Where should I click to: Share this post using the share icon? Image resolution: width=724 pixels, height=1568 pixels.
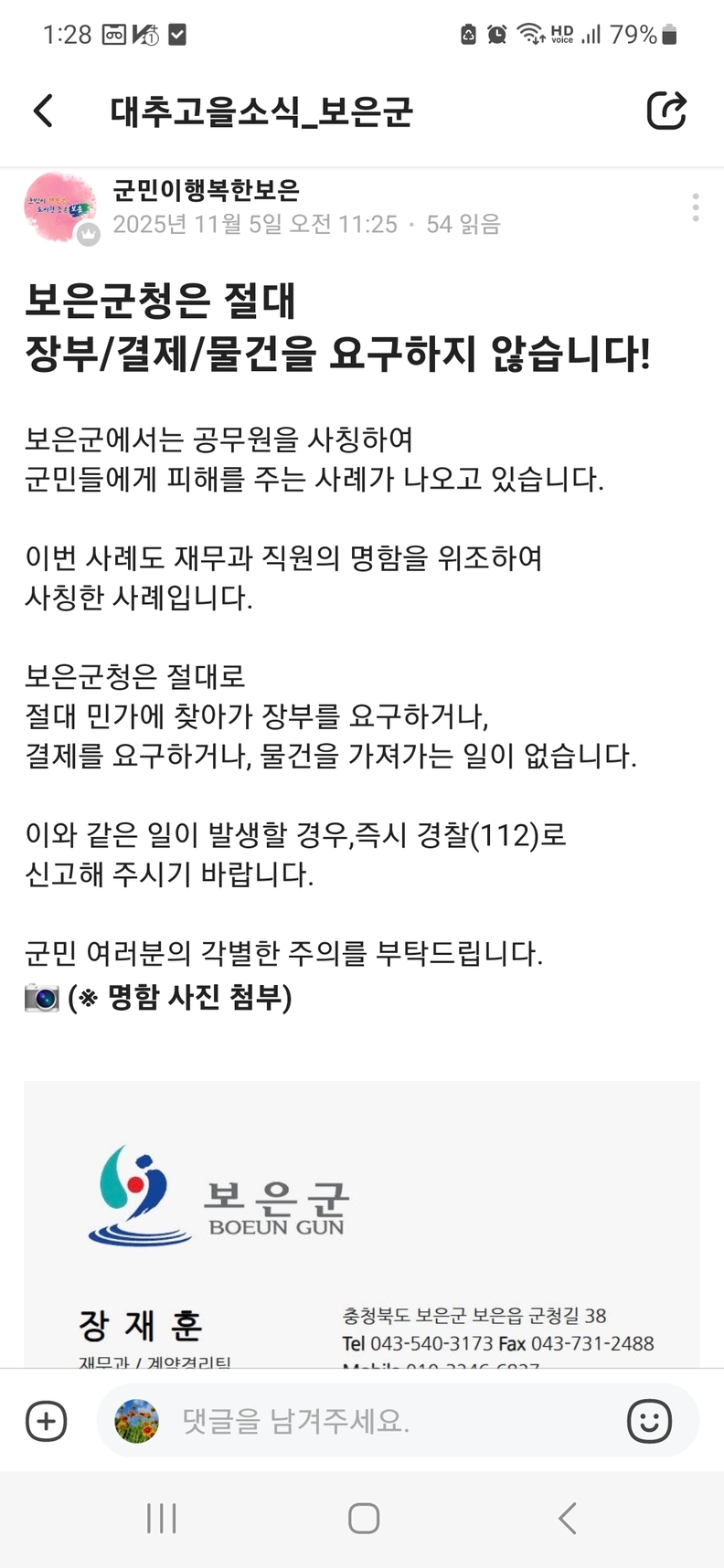point(665,111)
